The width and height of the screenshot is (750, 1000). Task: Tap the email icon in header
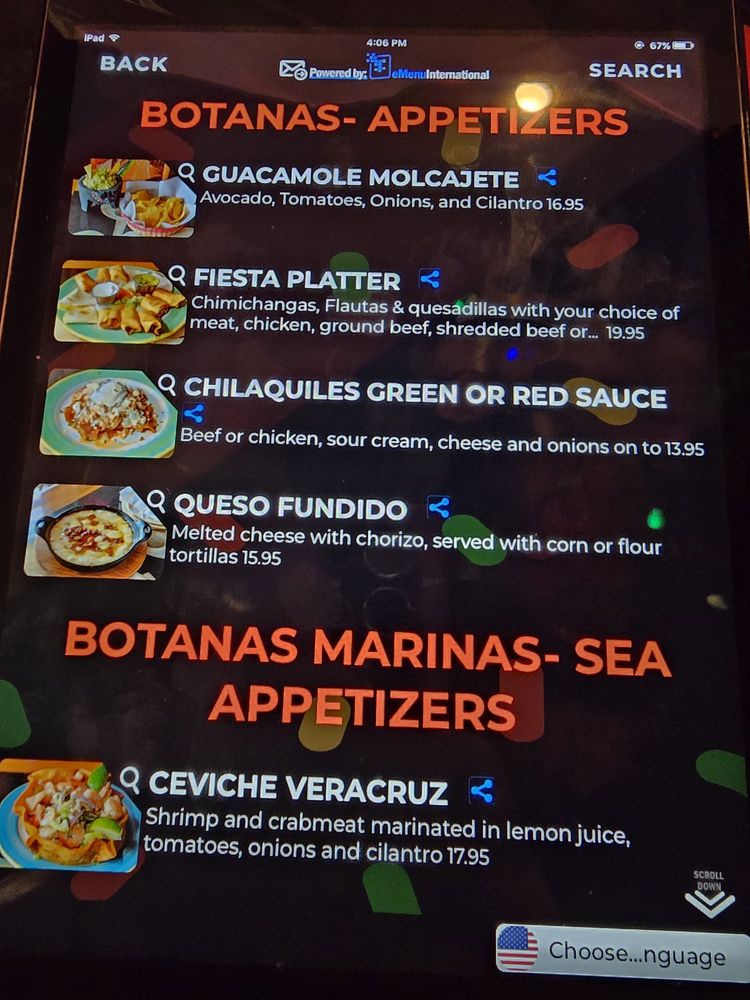coord(292,70)
